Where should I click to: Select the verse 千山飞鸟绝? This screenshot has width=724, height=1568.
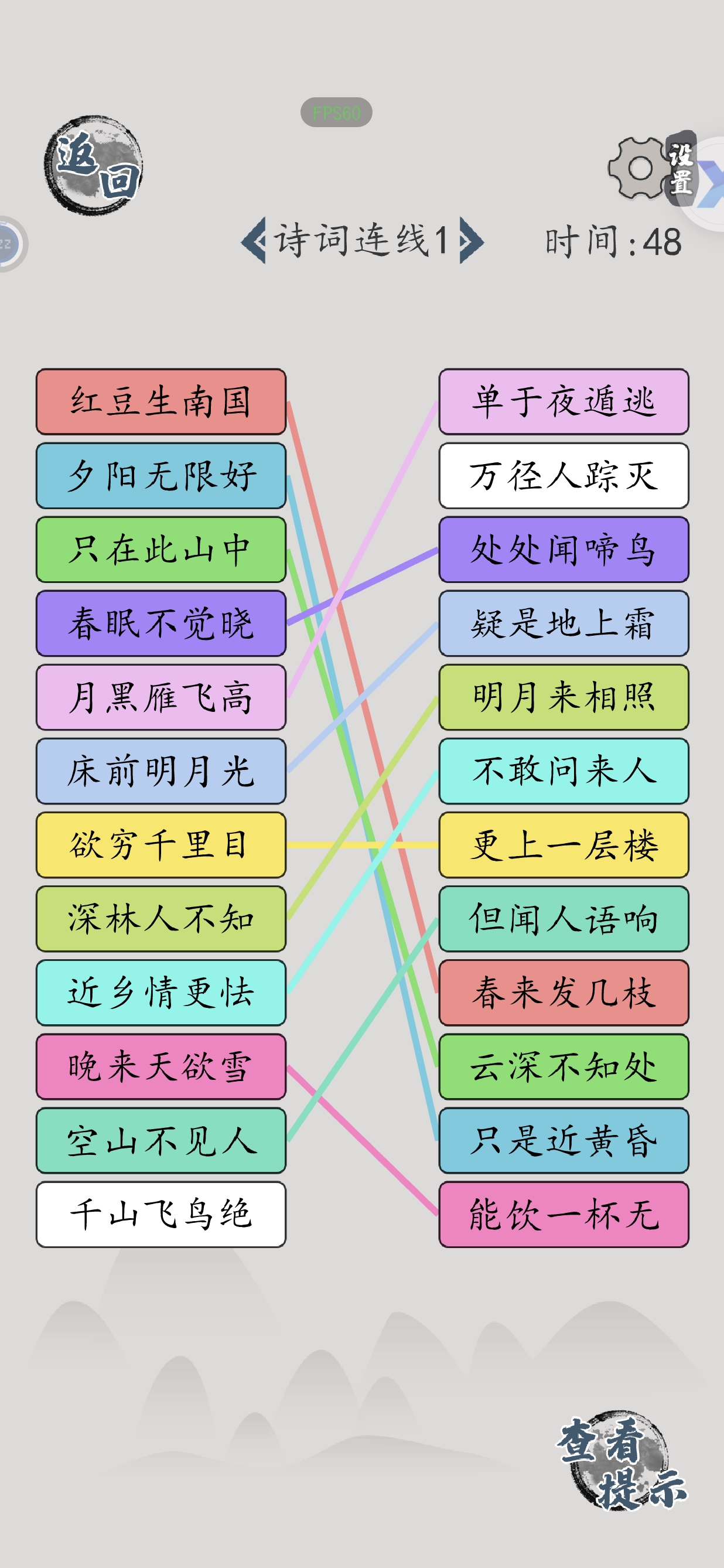click(x=161, y=1214)
